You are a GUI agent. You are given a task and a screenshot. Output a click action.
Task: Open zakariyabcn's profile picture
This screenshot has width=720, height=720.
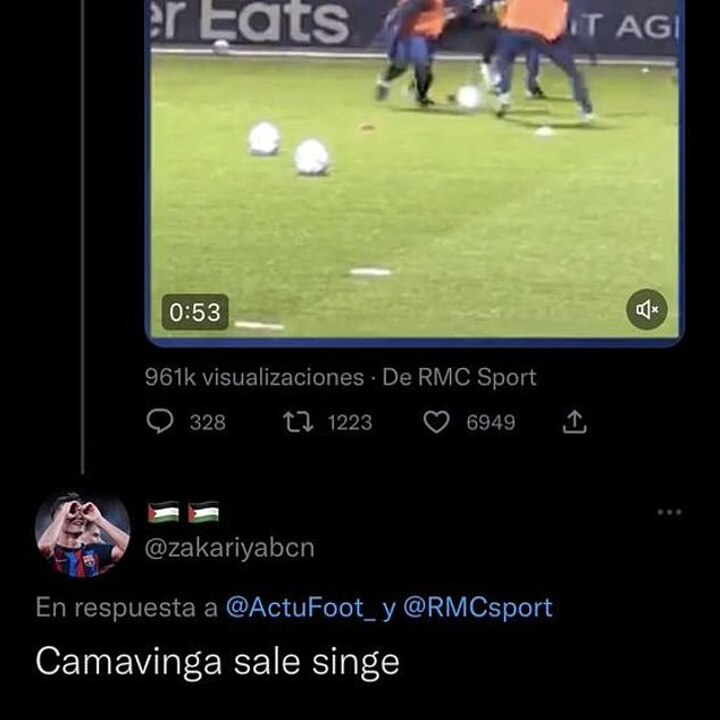click(82, 535)
